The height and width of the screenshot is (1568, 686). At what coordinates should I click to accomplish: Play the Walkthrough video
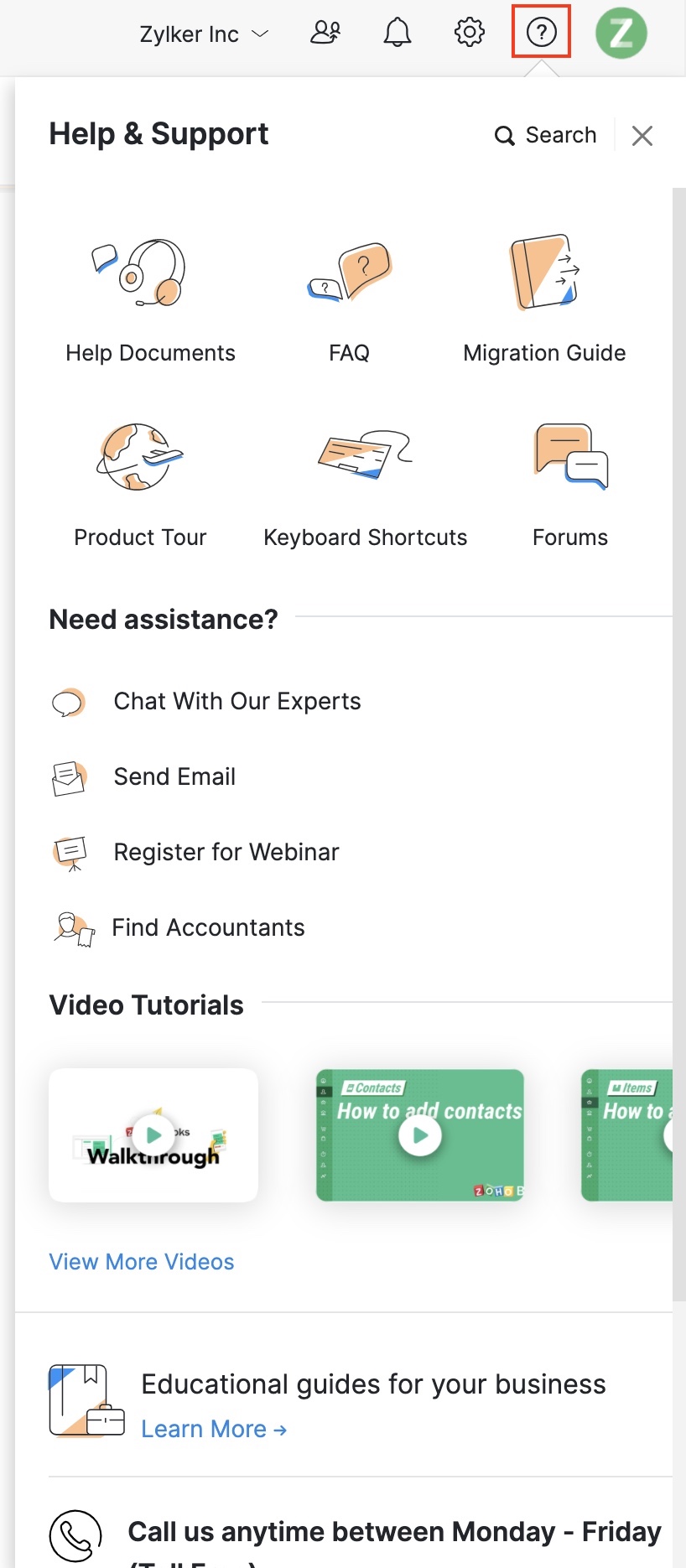[x=154, y=1134]
